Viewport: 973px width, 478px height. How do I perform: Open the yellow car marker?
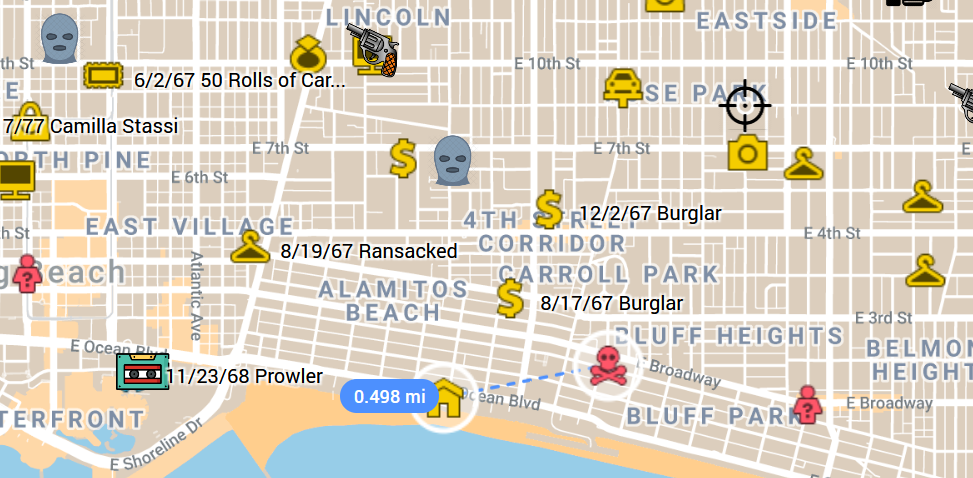[622, 87]
